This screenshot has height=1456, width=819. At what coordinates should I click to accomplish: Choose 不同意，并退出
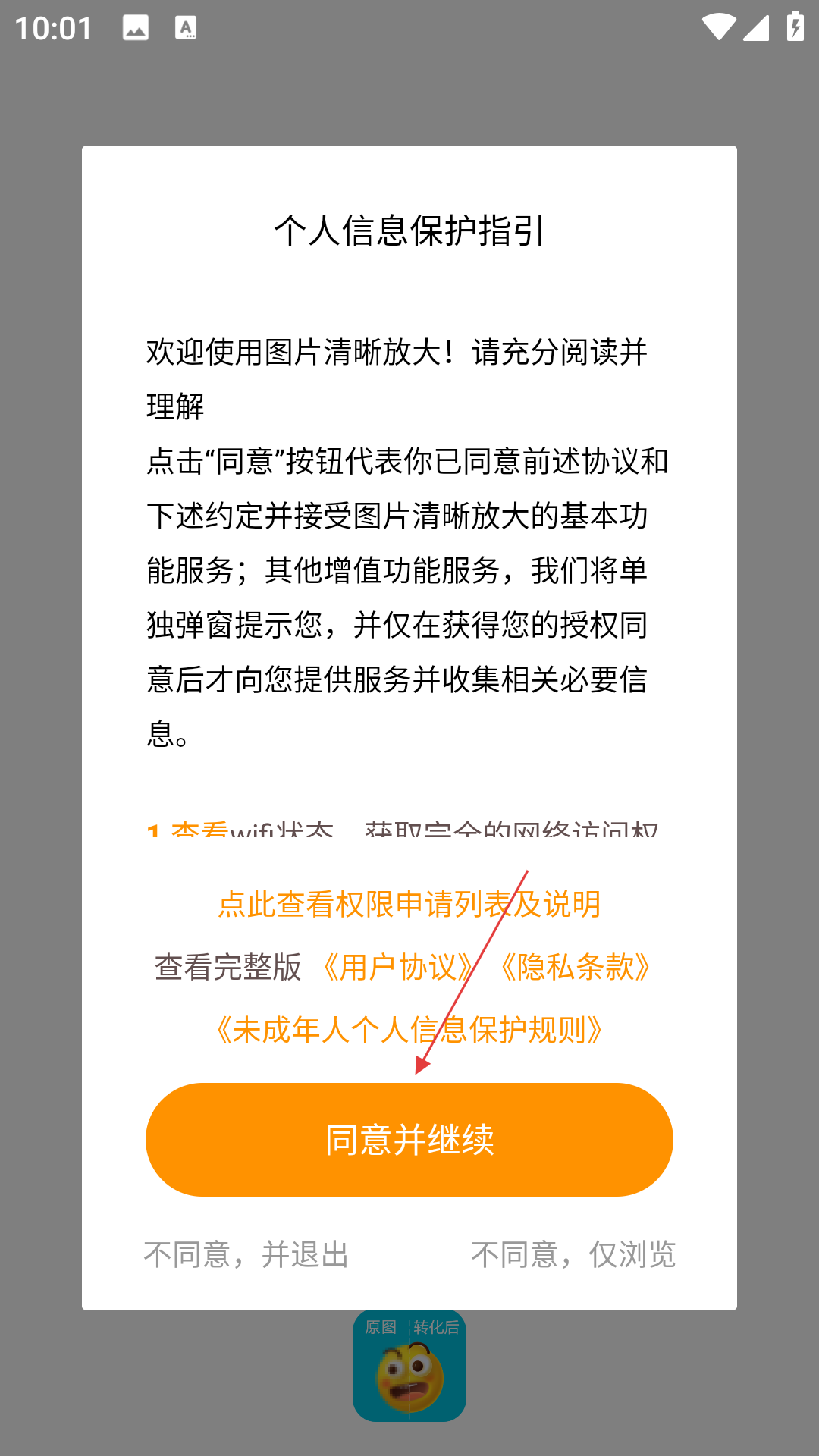click(246, 1255)
